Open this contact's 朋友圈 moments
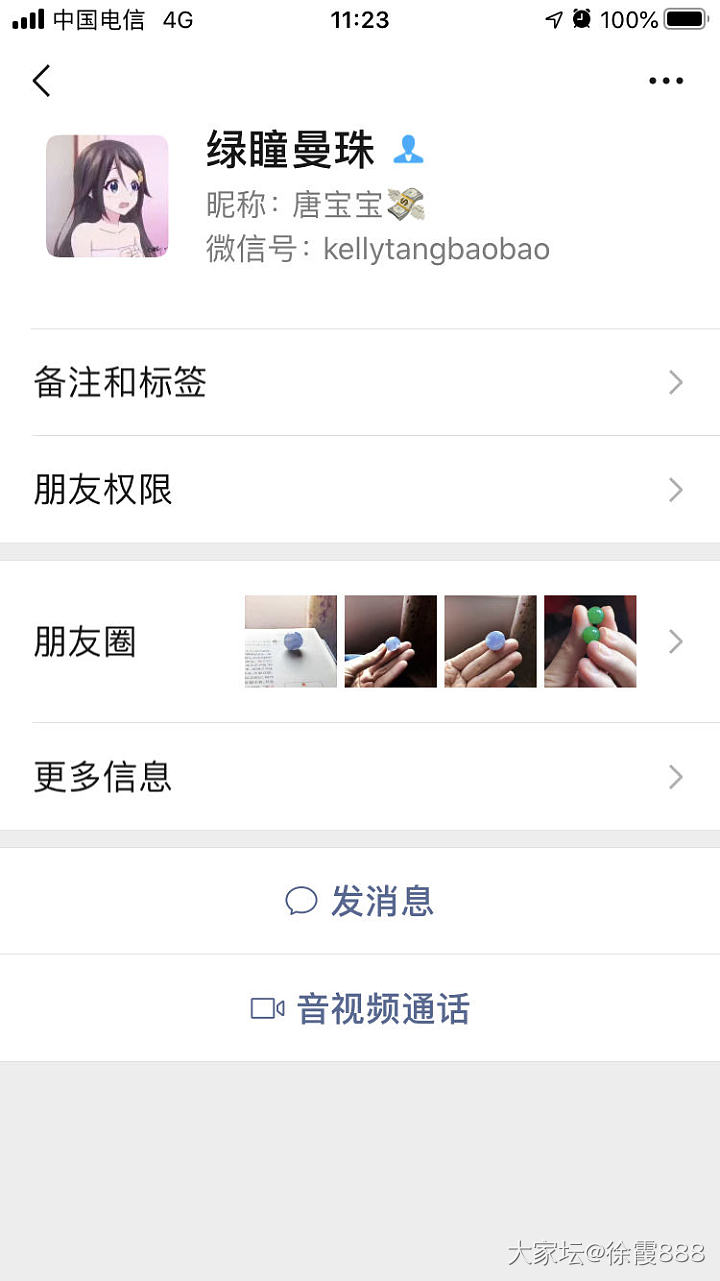Viewport: 720px width, 1281px height. [x=360, y=642]
